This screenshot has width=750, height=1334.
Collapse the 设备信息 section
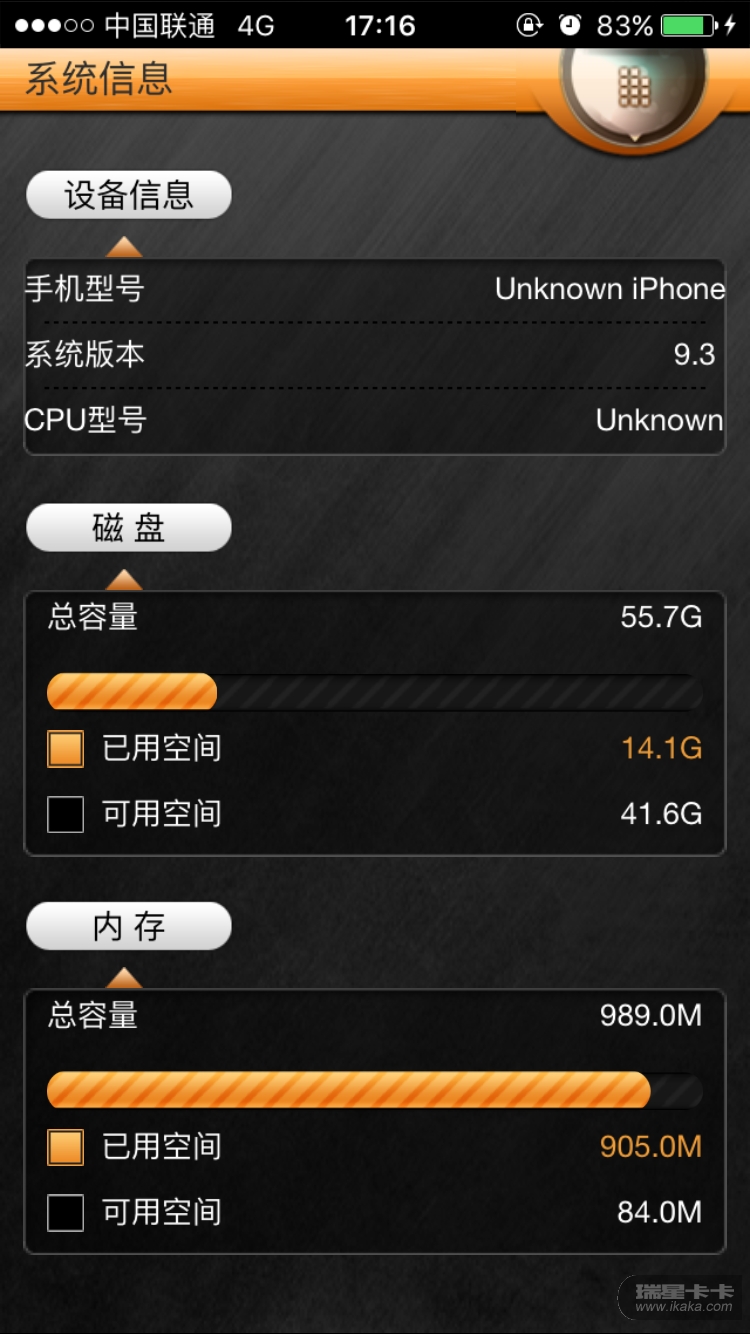coord(128,195)
